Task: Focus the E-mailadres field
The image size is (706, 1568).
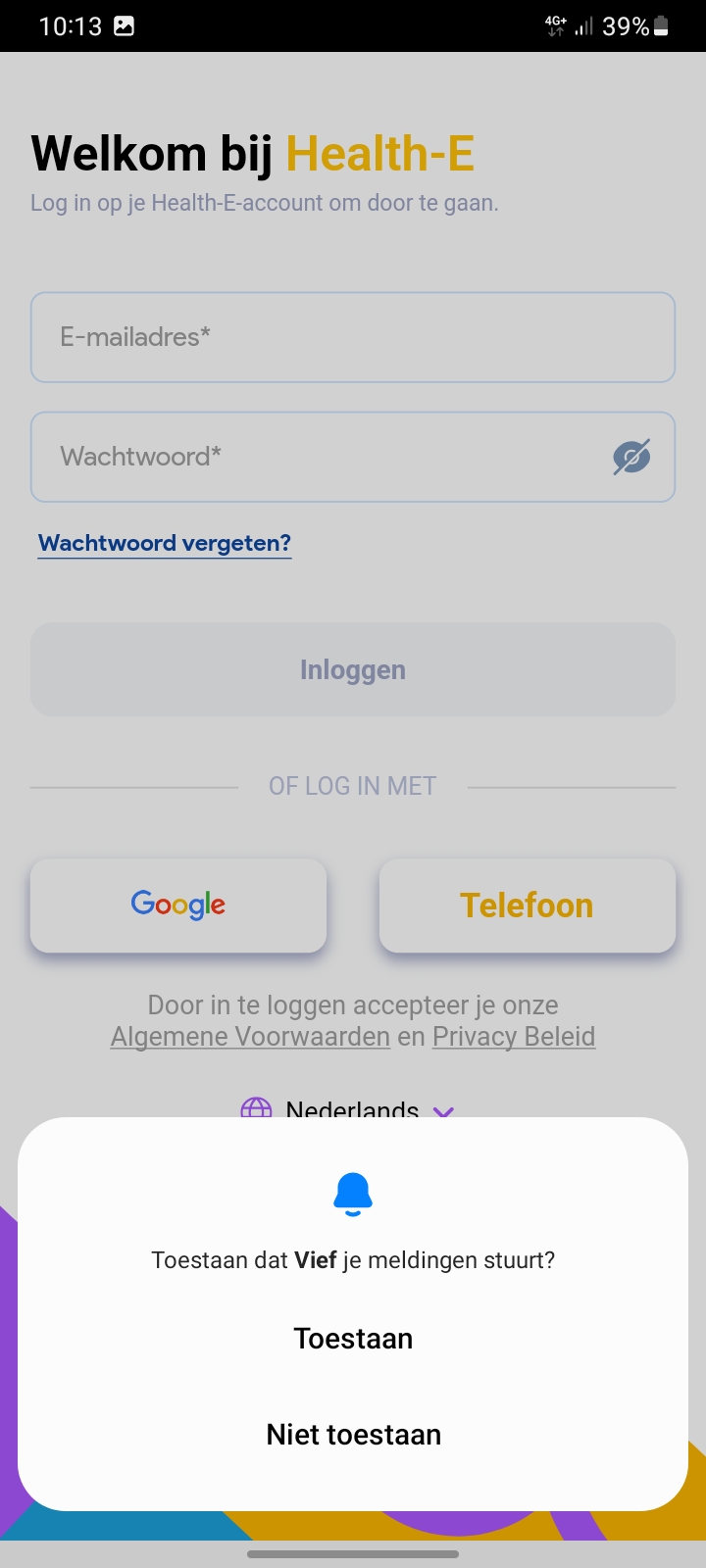Action: pyautogui.click(x=353, y=337)
